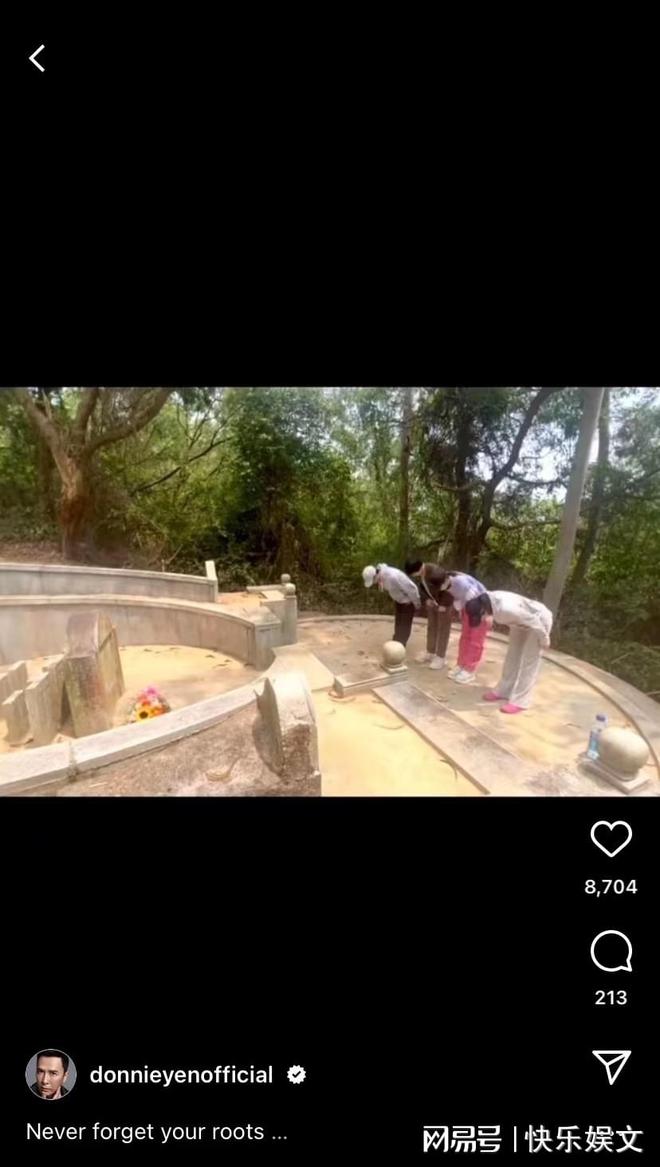Screen dimensions: 660x1167
Task: Go back using the top arrow
Action: (x=37, y=58)
